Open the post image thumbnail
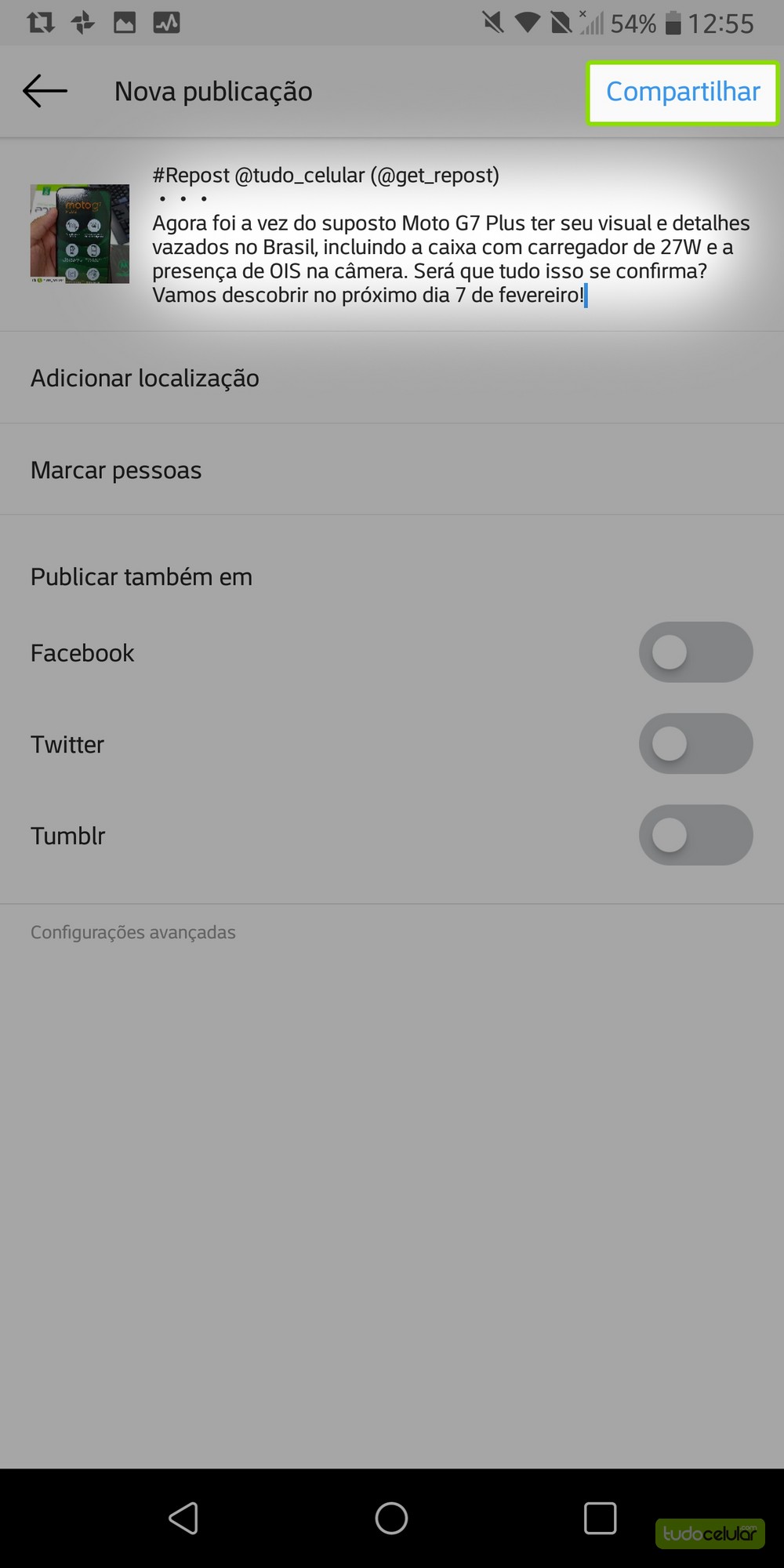Viewport: 784px width, 1568px height. [x=80, y=234]
